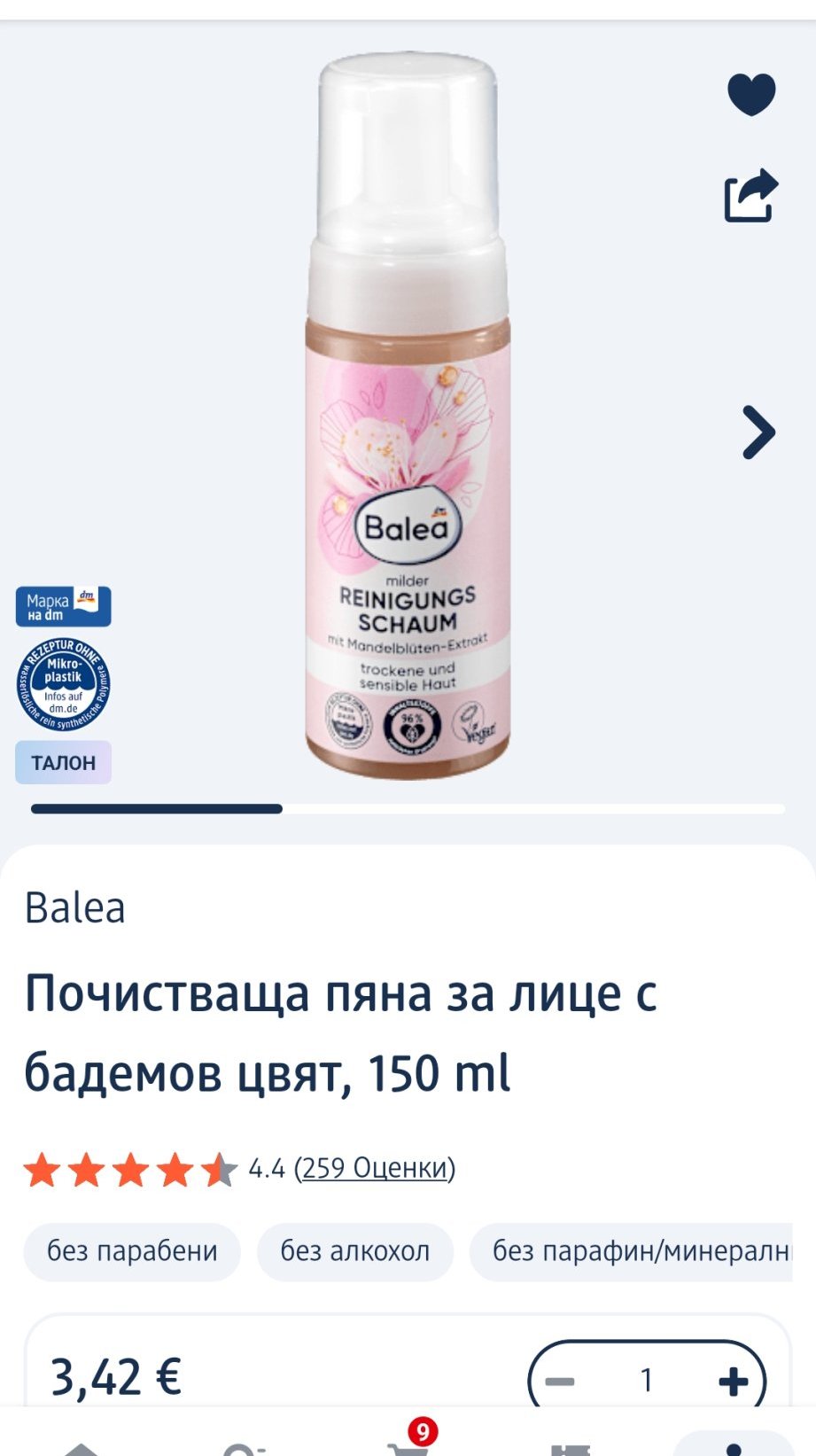Screen dimensions: 816x1456
Task: Open the ТАЛОН coupon badge
Action: [63, 762]
